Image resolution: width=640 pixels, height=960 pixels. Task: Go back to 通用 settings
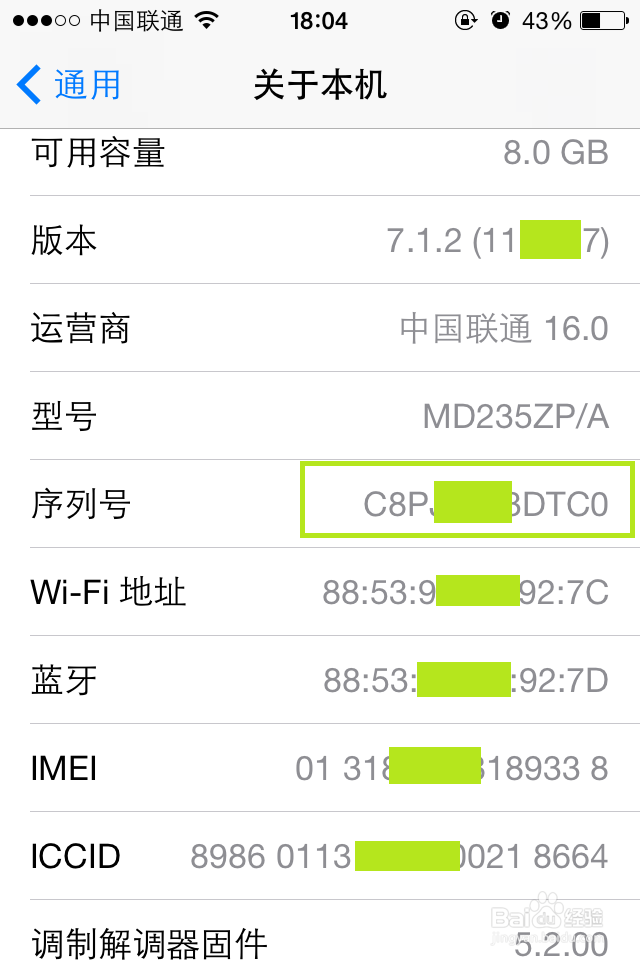click(x=68, y=85)
